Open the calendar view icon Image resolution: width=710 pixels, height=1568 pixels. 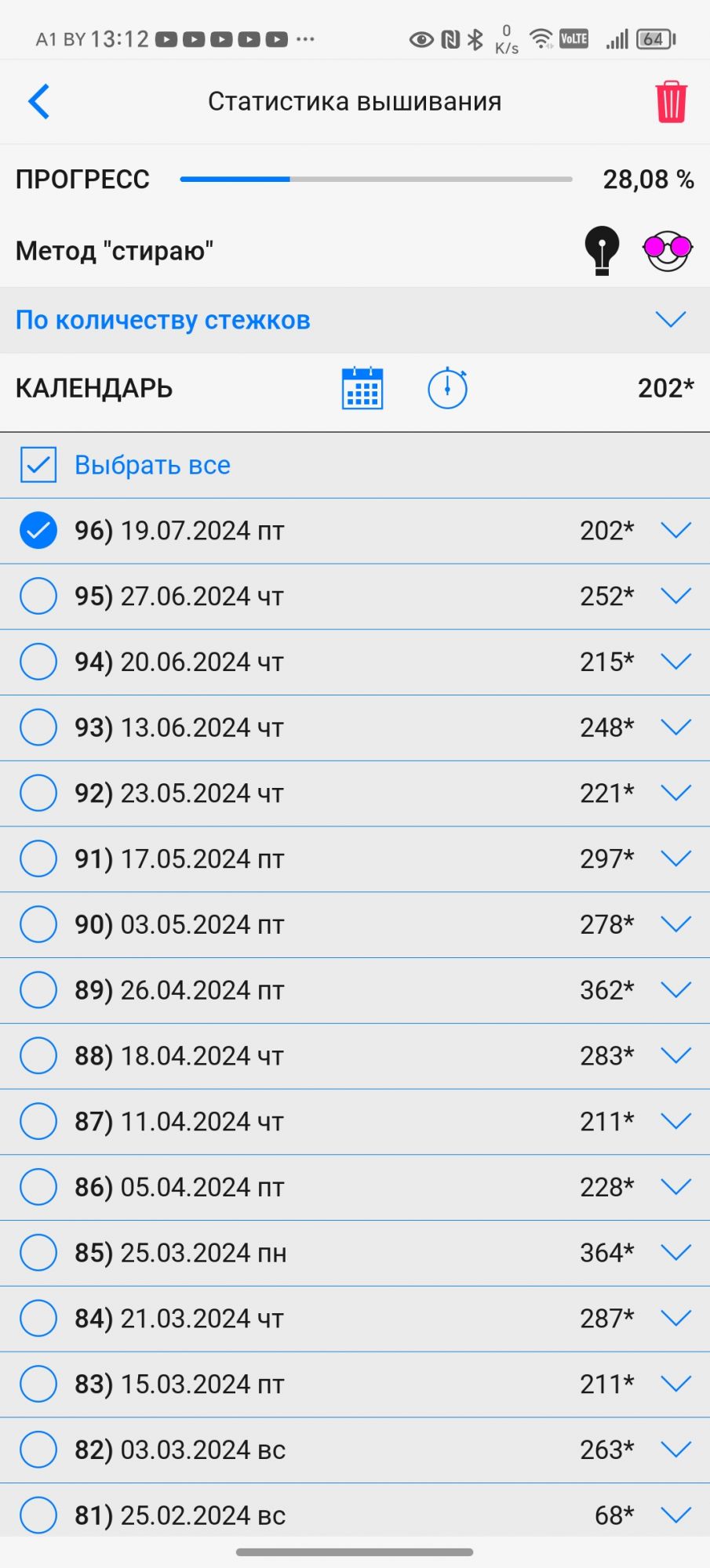pyautogui.click(x=362, y=388)
